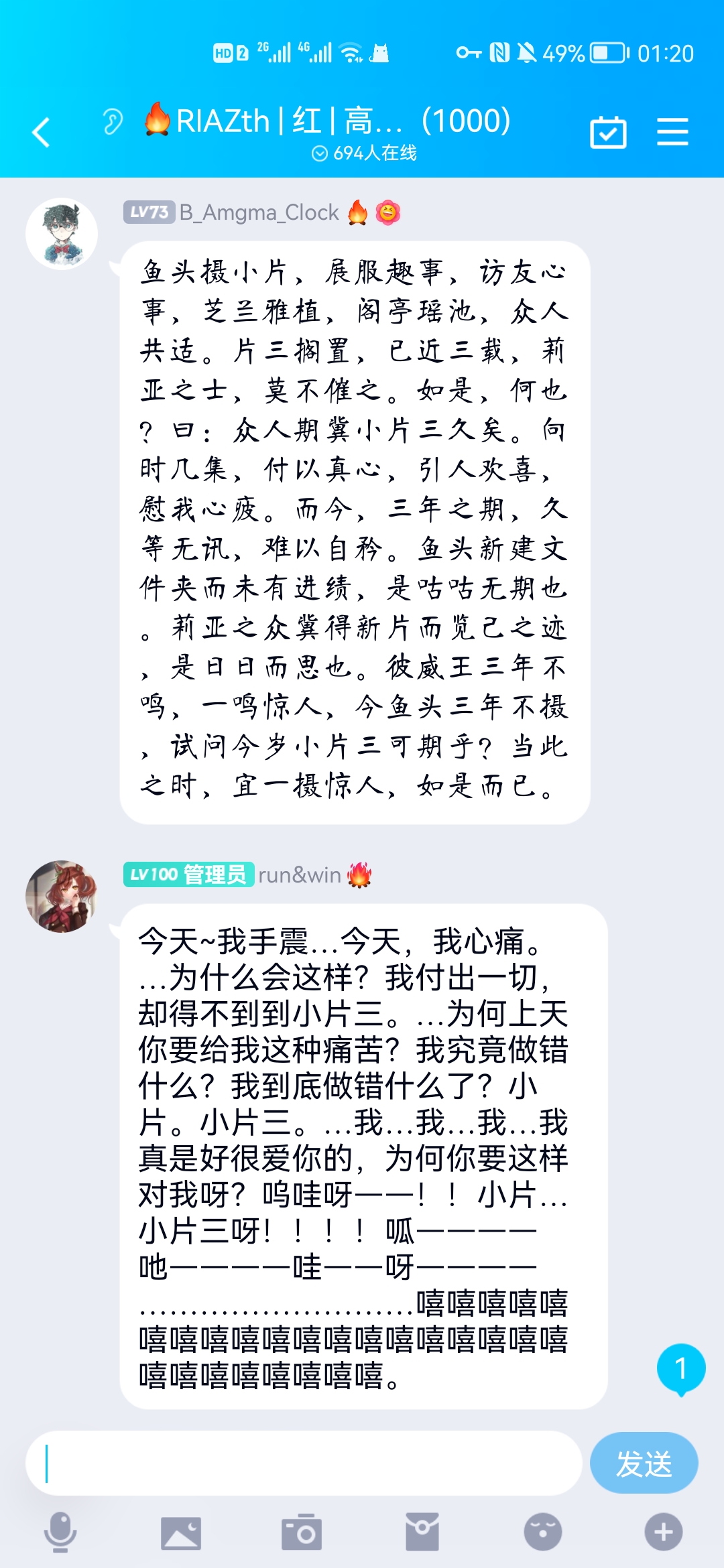The width and height of the screenshot is (724, 1568).
Task: Open the group menu with three lines
Action: (x=672, y=131)
